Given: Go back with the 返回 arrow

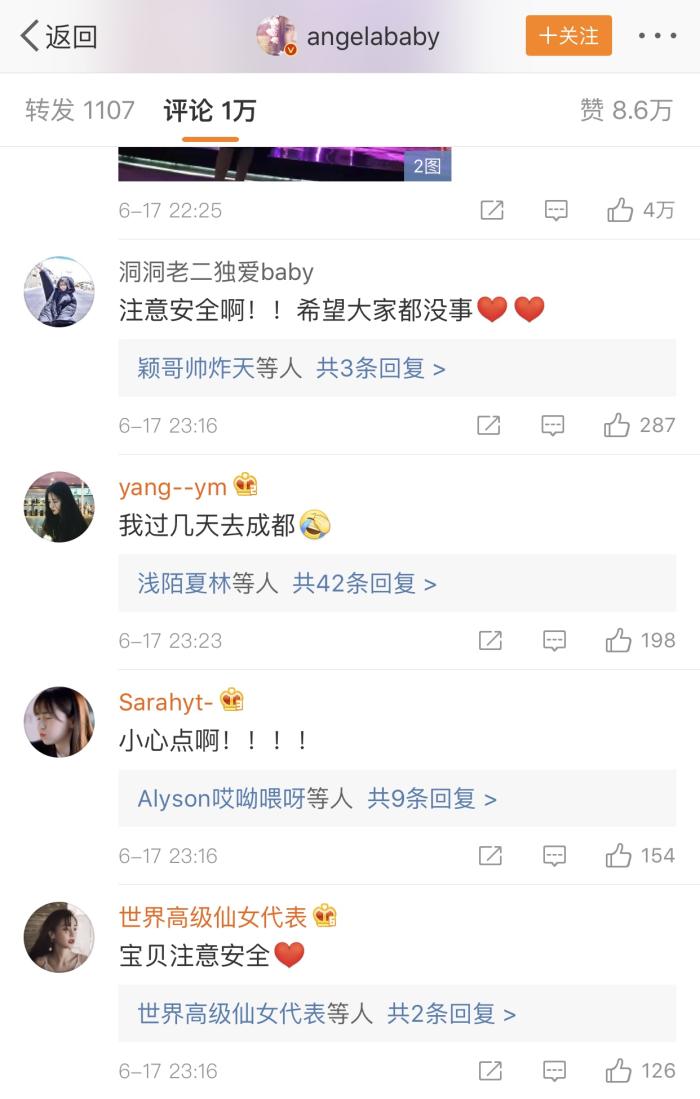Looking at the screenshot, I should [x=58, y=37].
